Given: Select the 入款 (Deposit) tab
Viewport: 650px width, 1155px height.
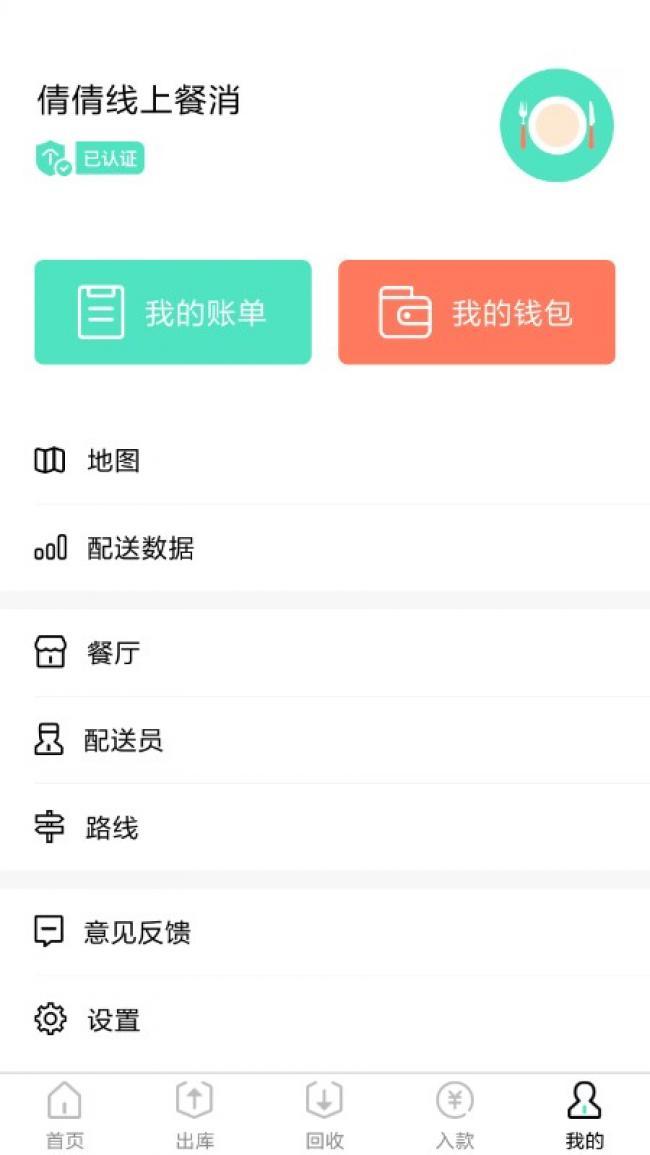Looking at the screenshot, I should [454, 1115].
